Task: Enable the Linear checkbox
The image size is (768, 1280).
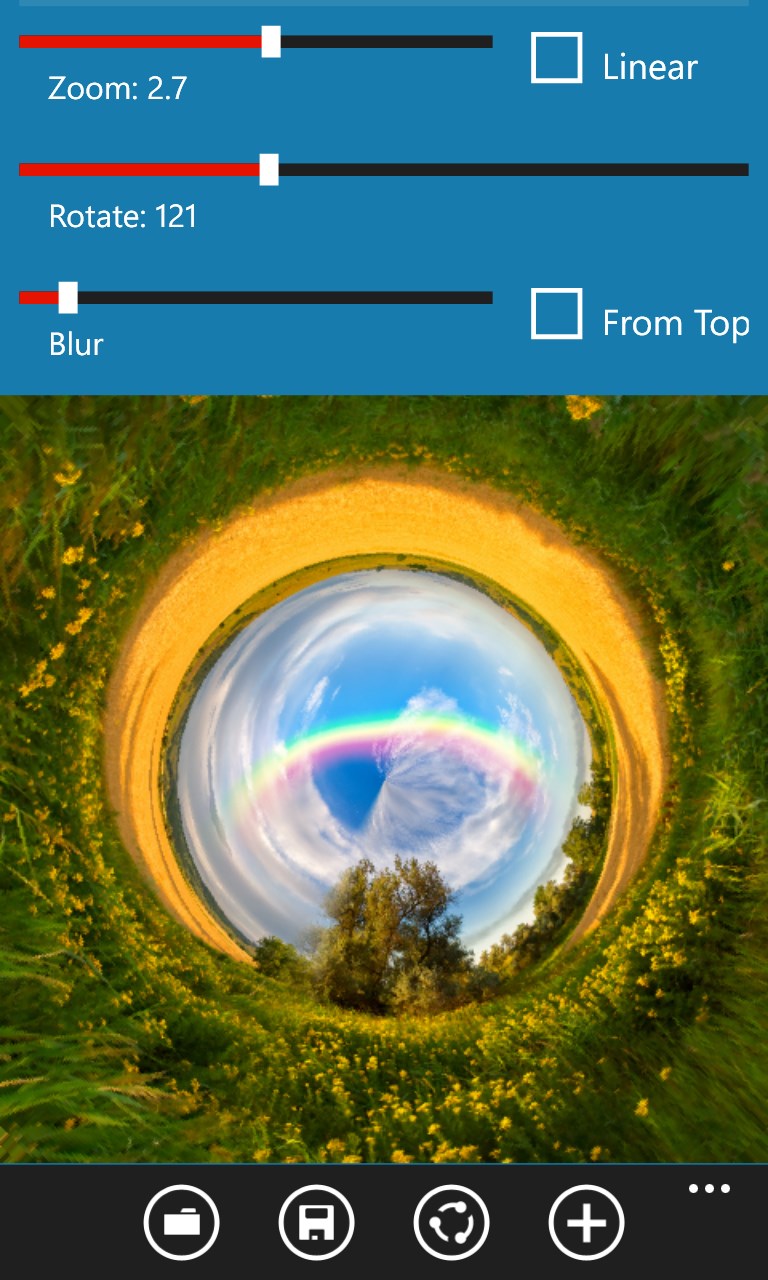Action: click(556, 58)
